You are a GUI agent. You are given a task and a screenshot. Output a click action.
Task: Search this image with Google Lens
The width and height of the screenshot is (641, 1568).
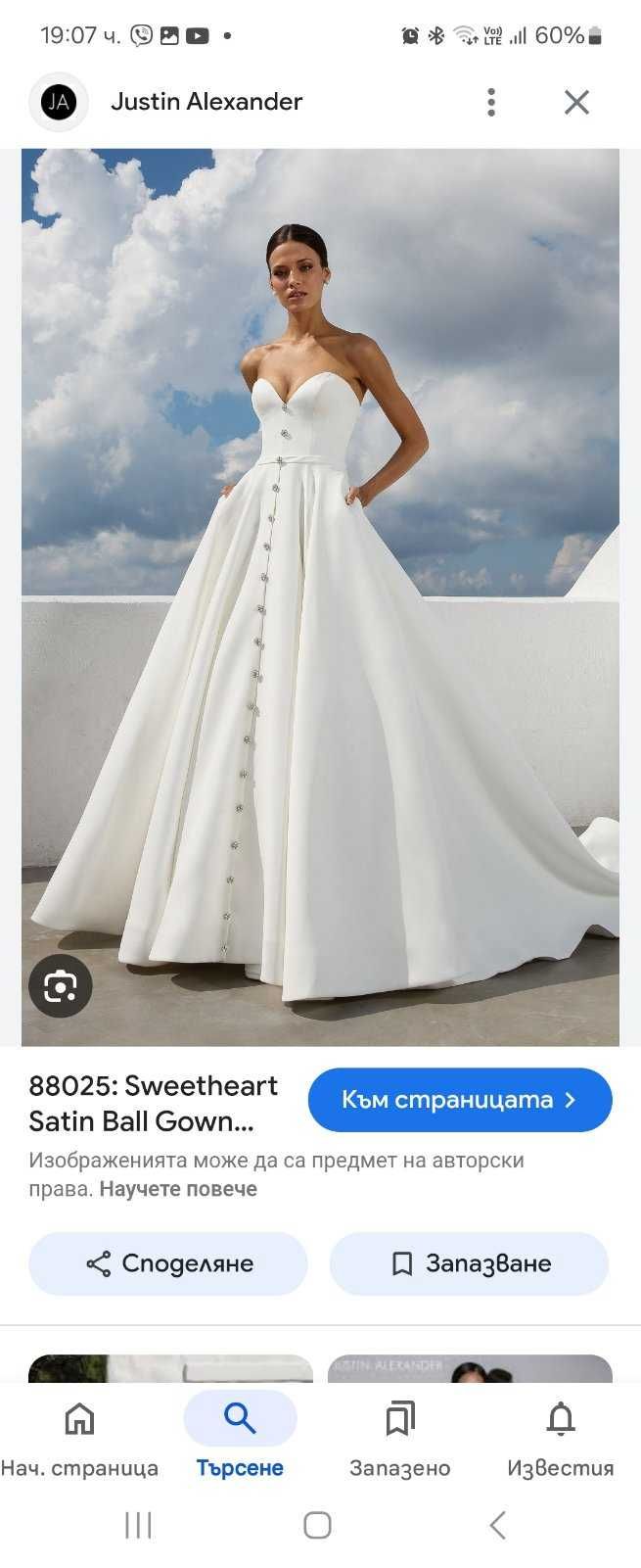61,985
